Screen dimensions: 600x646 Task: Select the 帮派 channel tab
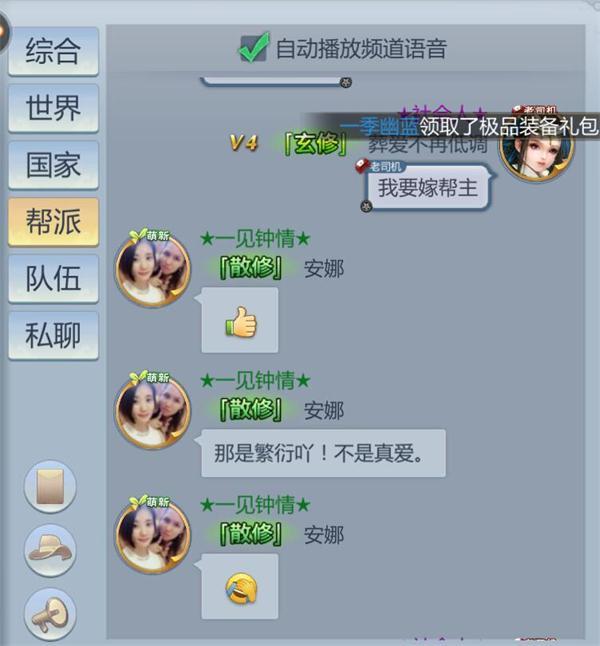(53, 222)
